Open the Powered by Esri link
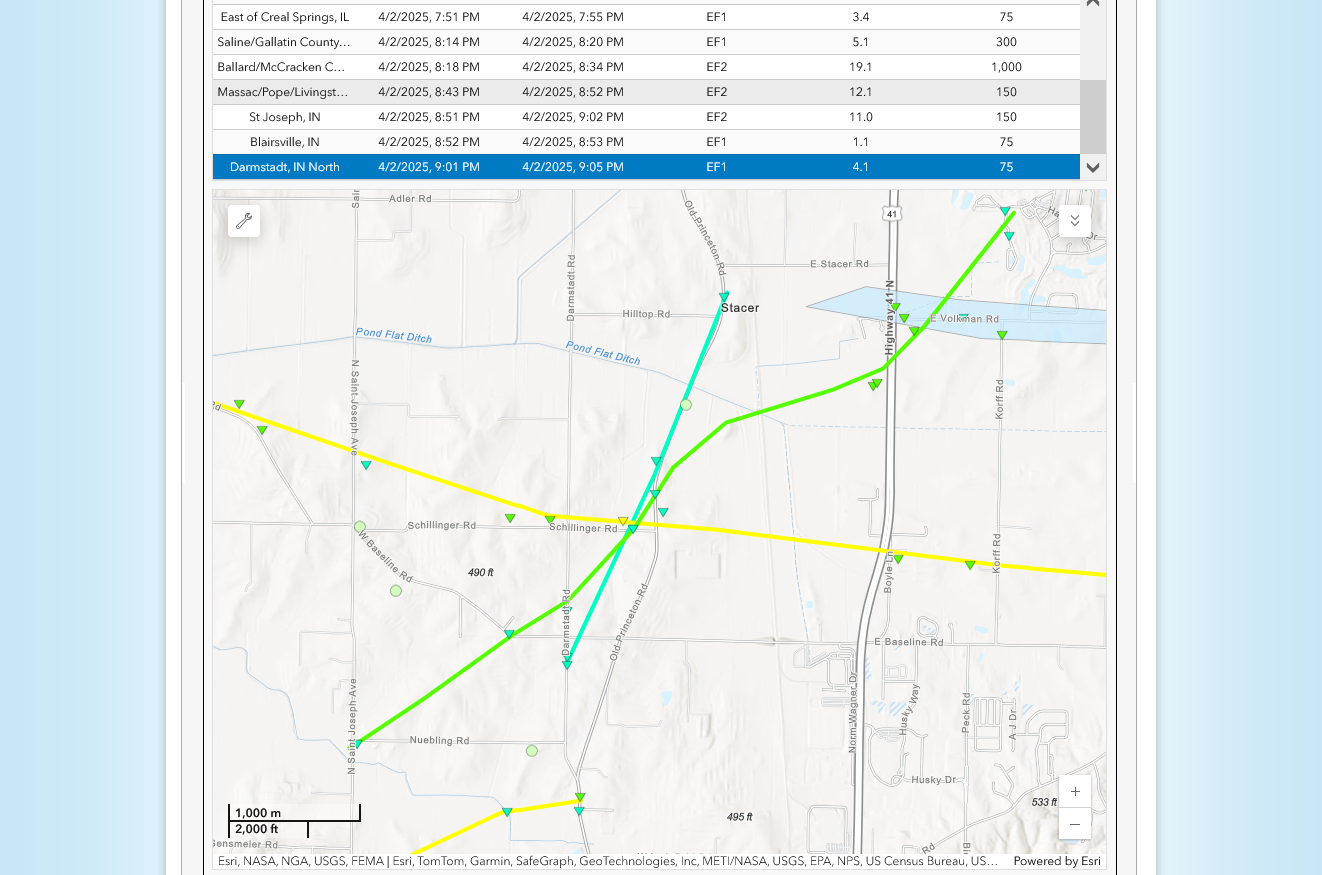Viewport: 1322px width, 875px height. click(x=1057, y=861)
